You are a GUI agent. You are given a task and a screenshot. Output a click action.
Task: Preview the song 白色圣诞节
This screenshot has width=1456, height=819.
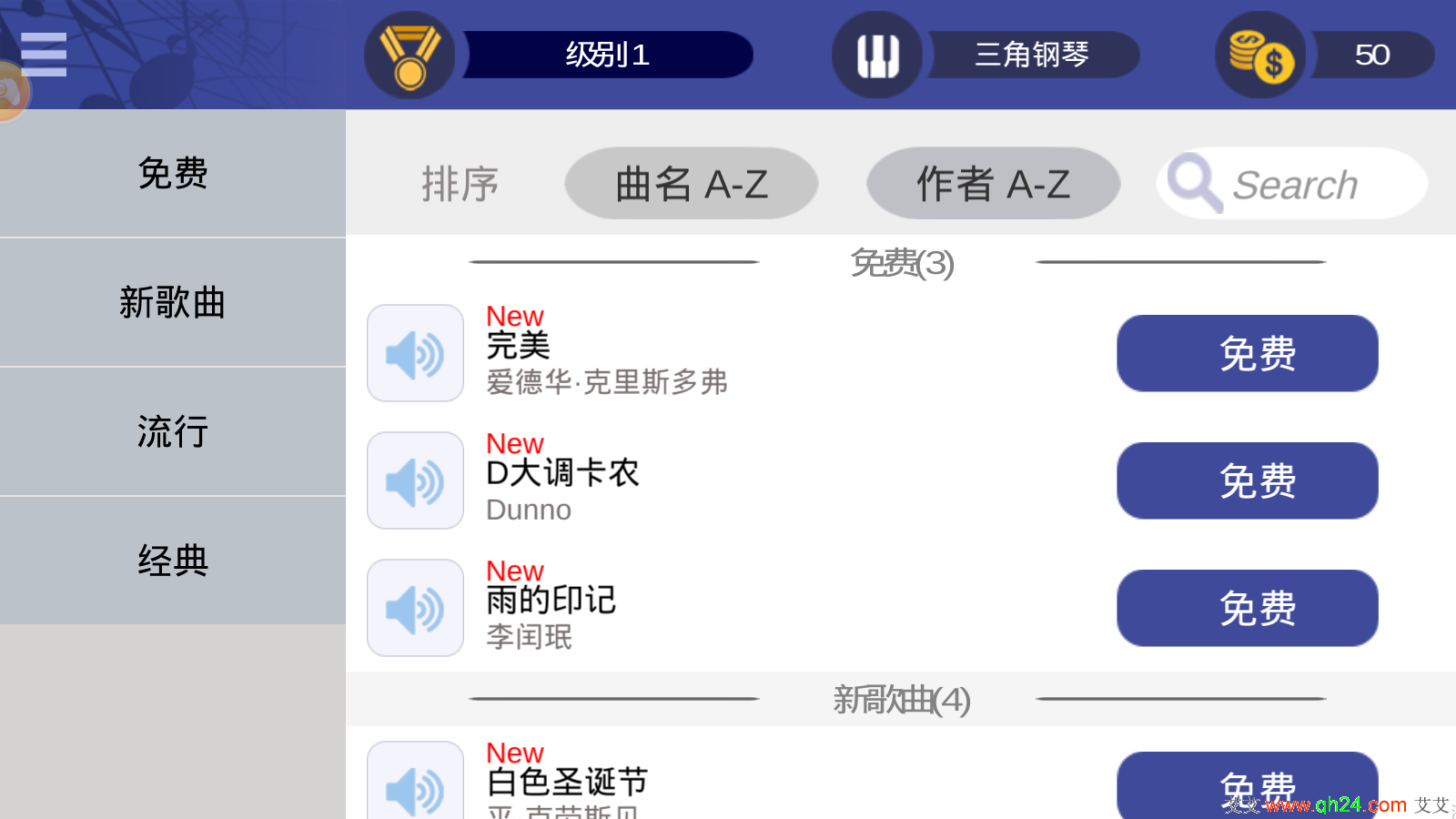point(416,784)
